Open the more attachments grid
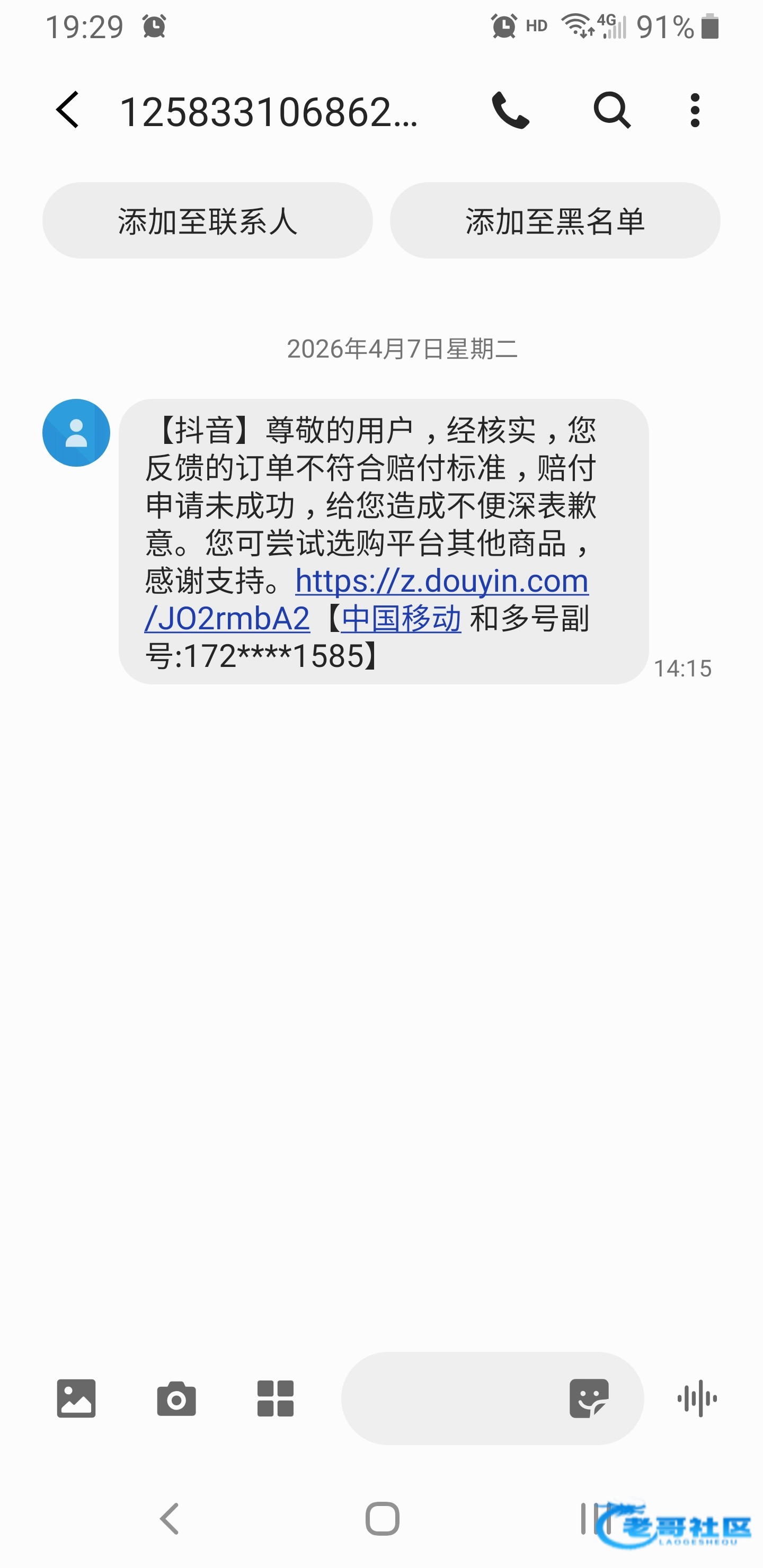 pos(275,1398)
